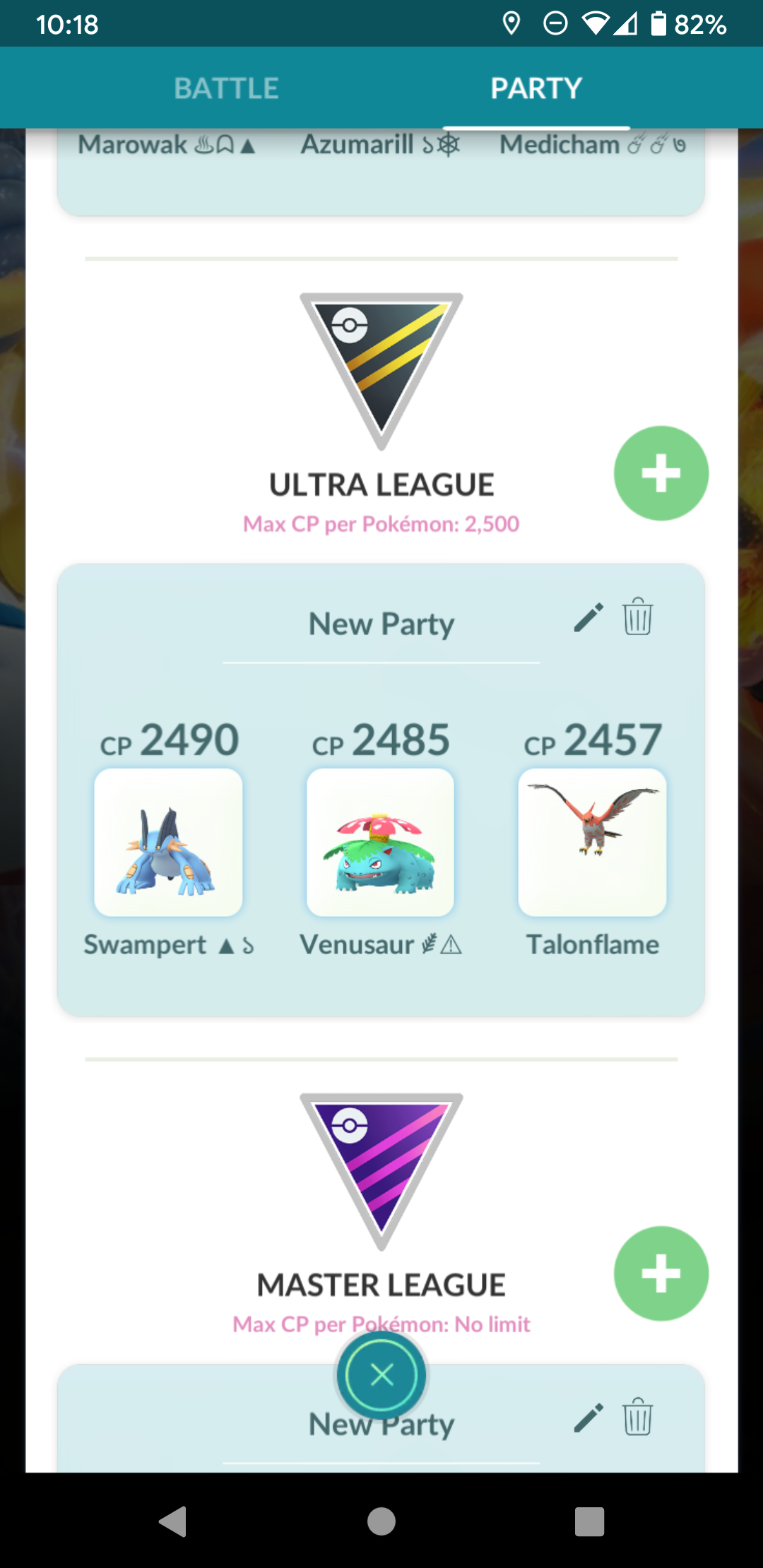The height and width of the screenshot is (1568, 763).
Task: Delete the Ultra League New Party
Action: point(637,617)
